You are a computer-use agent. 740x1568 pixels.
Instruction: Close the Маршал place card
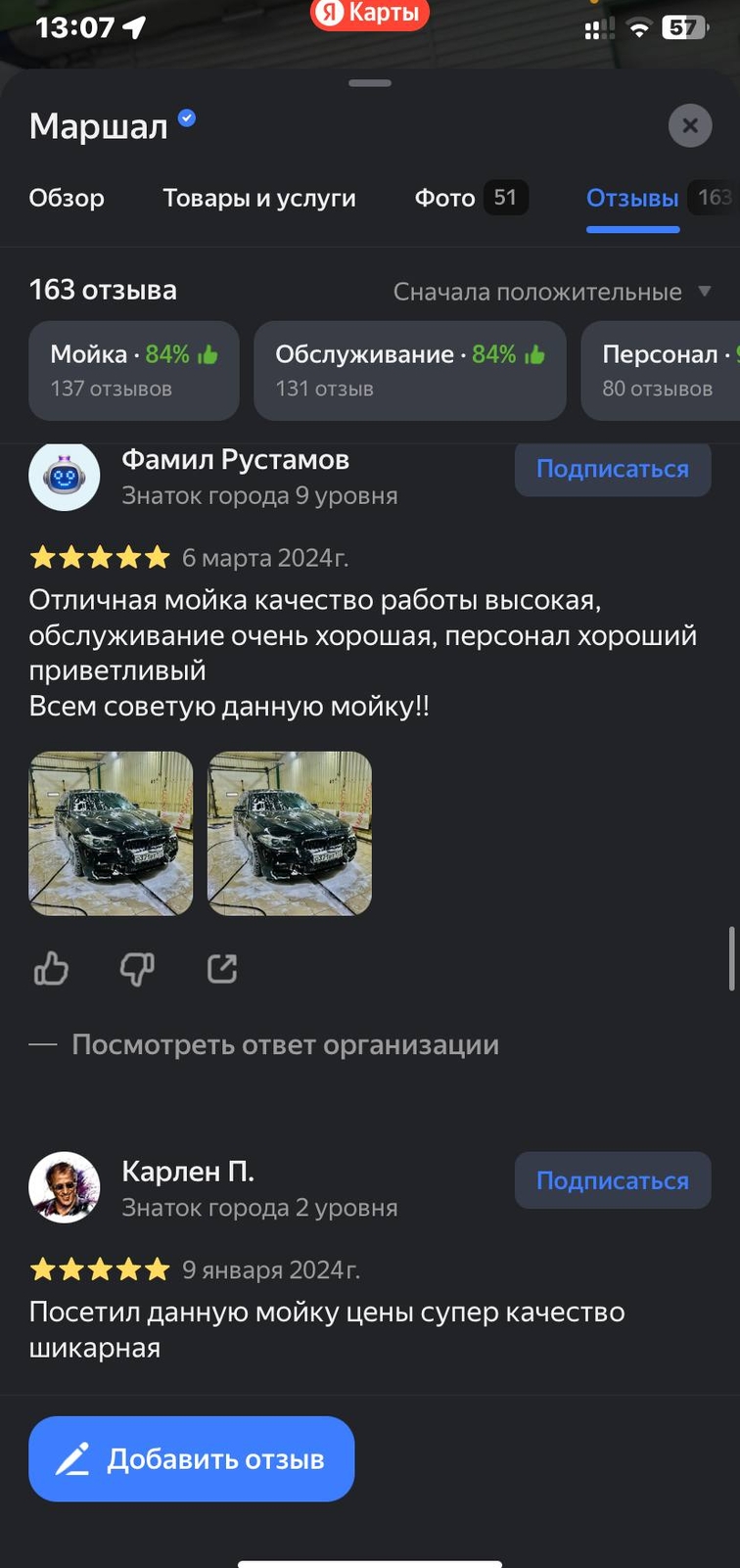(689, 125)
